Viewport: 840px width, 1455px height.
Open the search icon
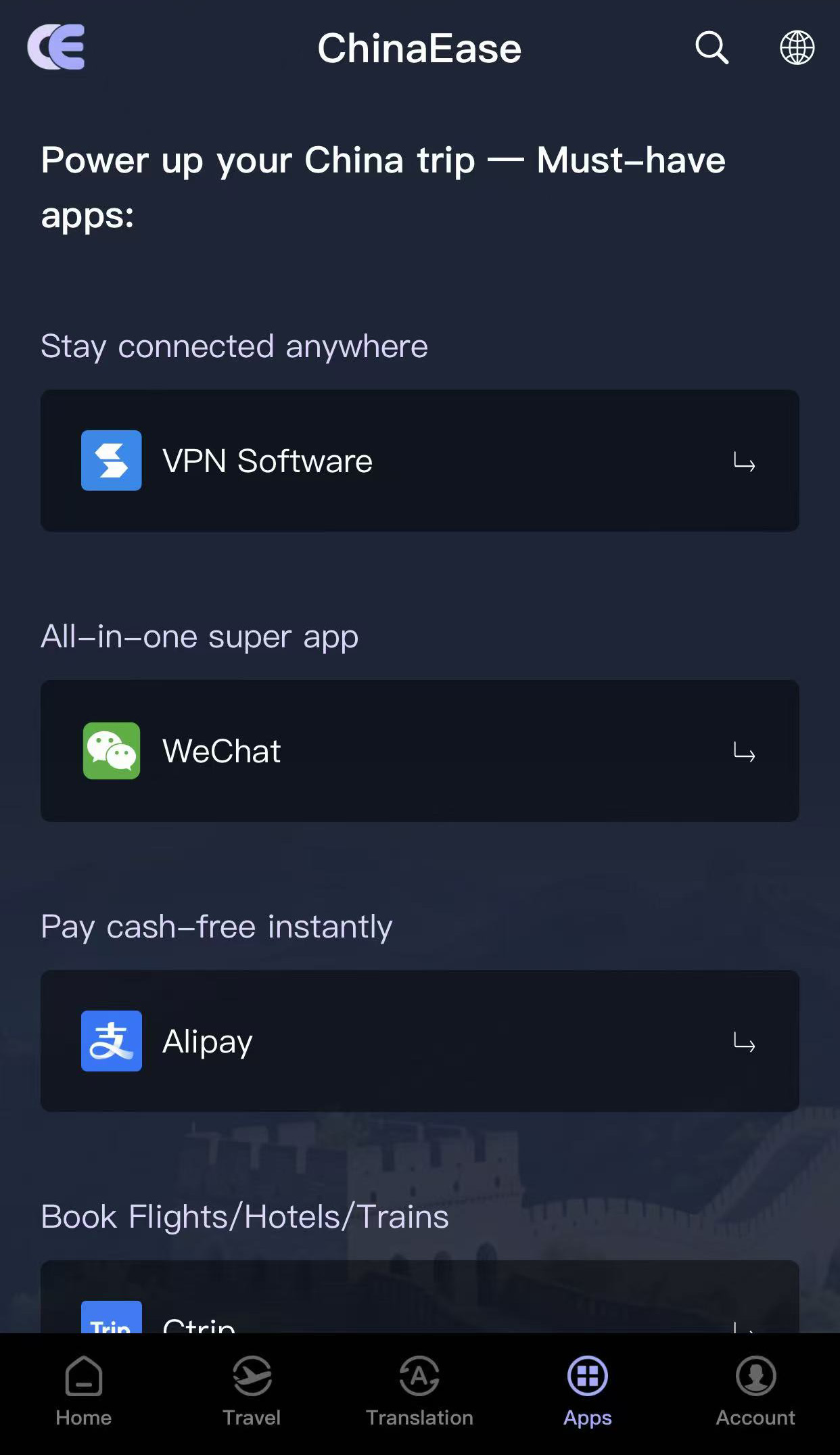[711, 47]
